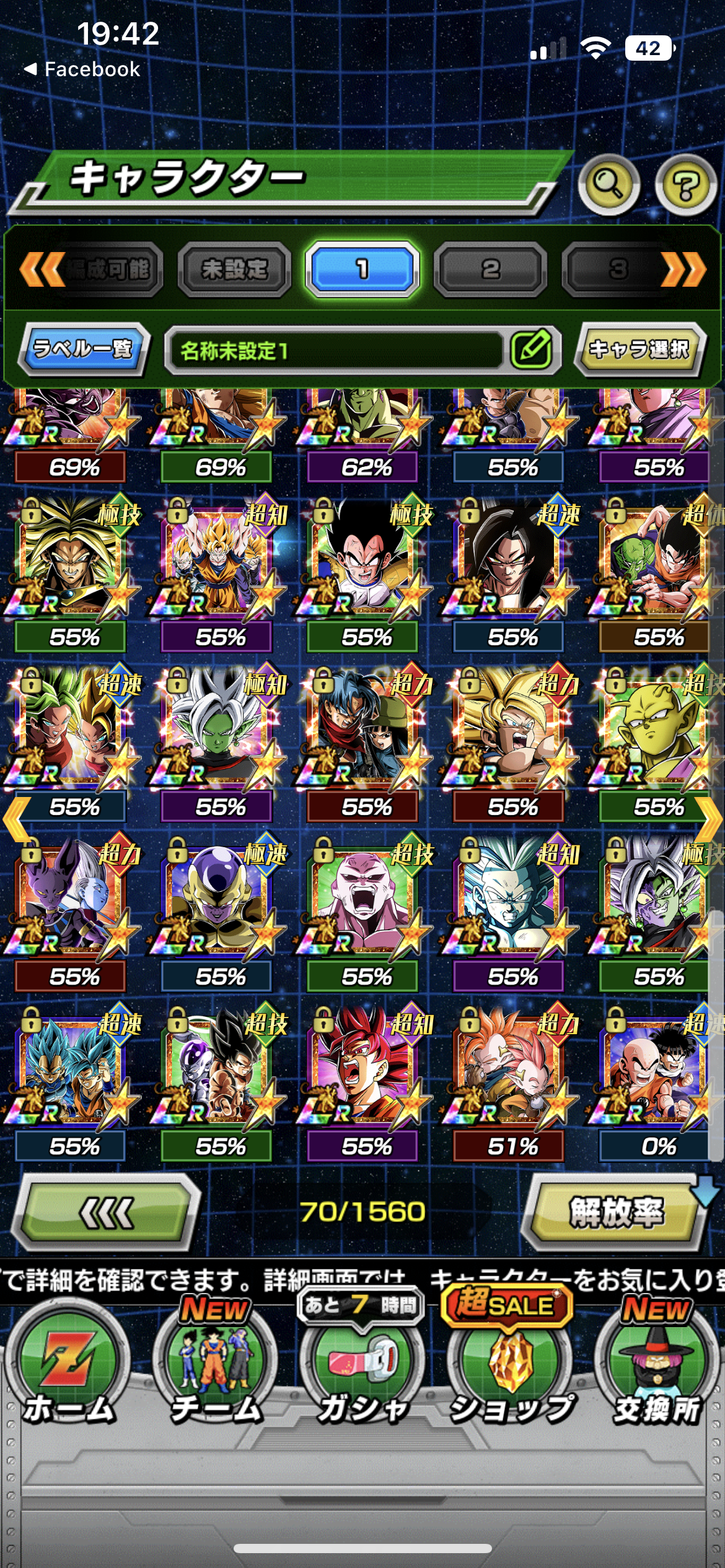Tap the キャラ選択 button
725x1568 pixels.
pos(639,349)
